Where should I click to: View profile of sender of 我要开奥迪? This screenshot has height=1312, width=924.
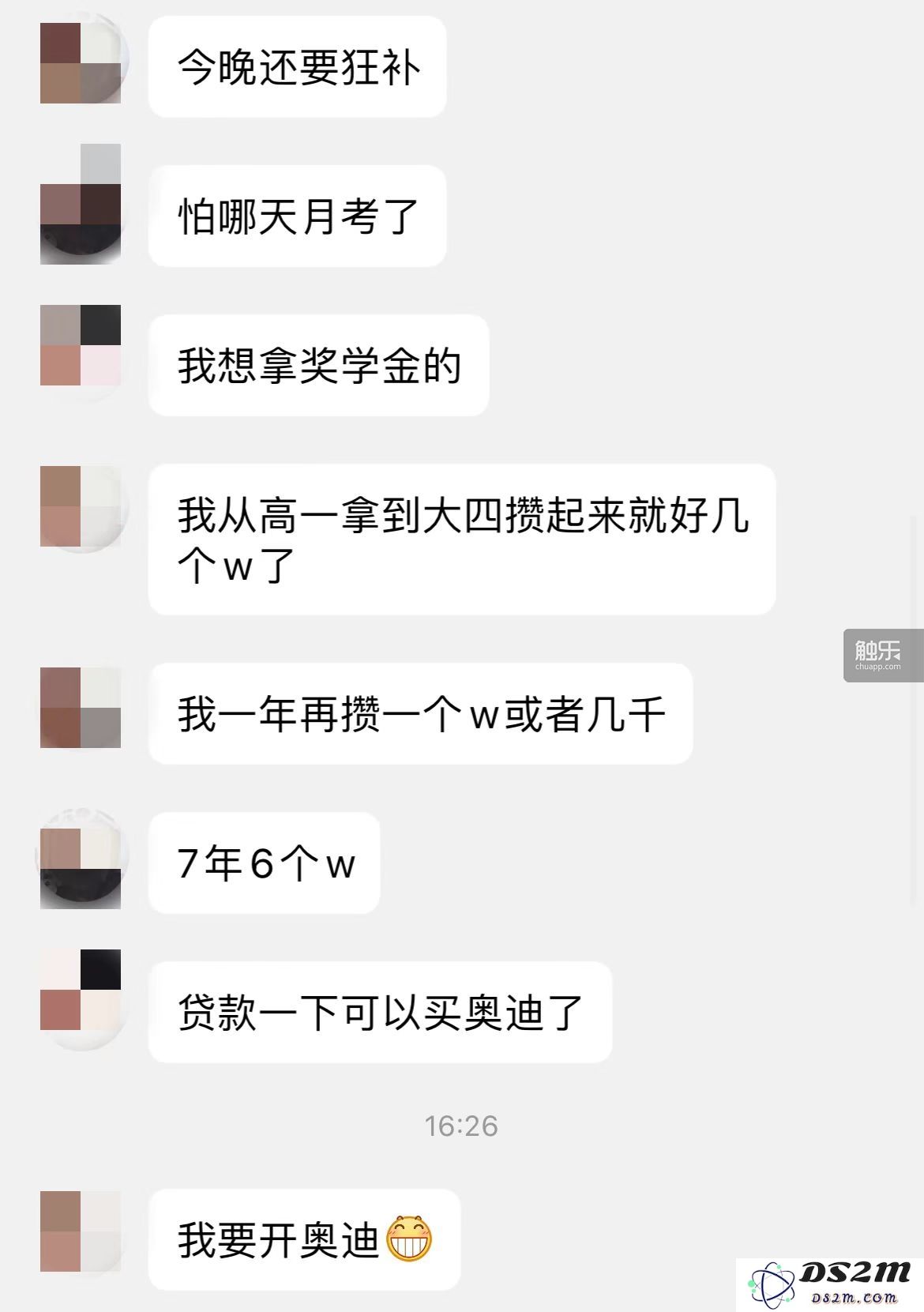[81, 1231]
